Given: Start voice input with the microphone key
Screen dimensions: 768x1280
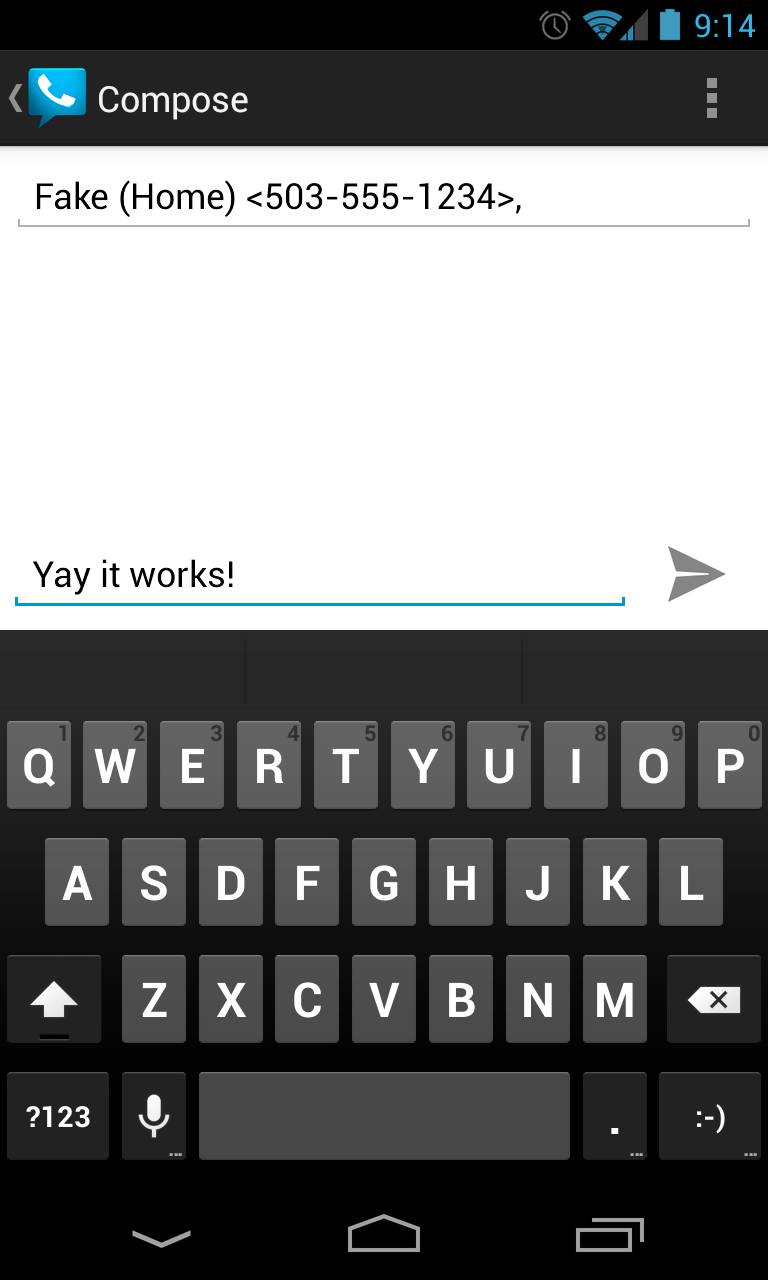Looking at the screenshot, I should [154, 1116].
